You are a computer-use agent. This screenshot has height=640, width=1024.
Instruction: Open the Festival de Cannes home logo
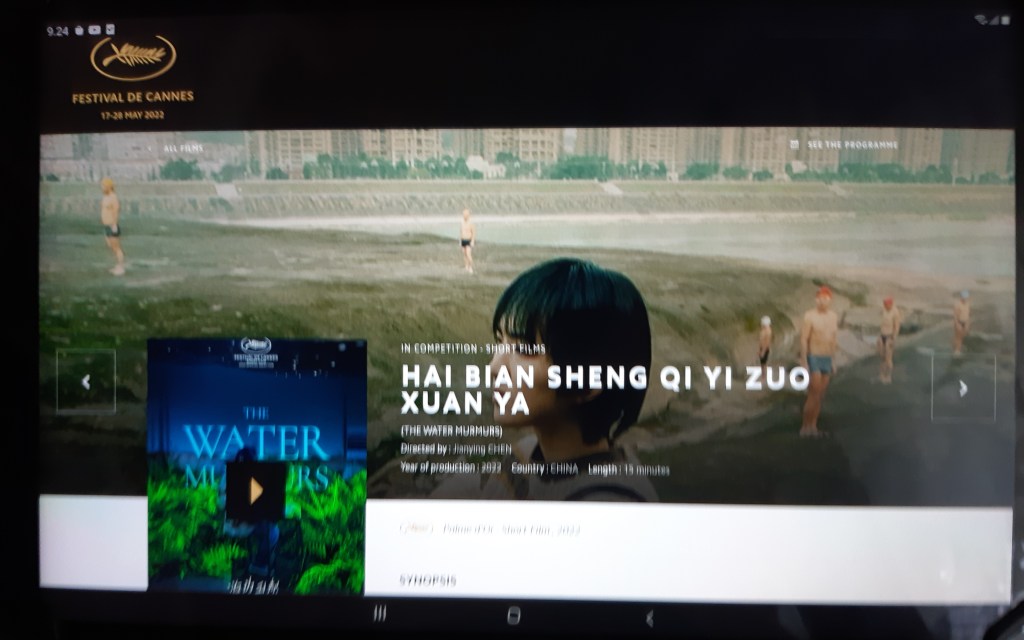pos(133,76)
